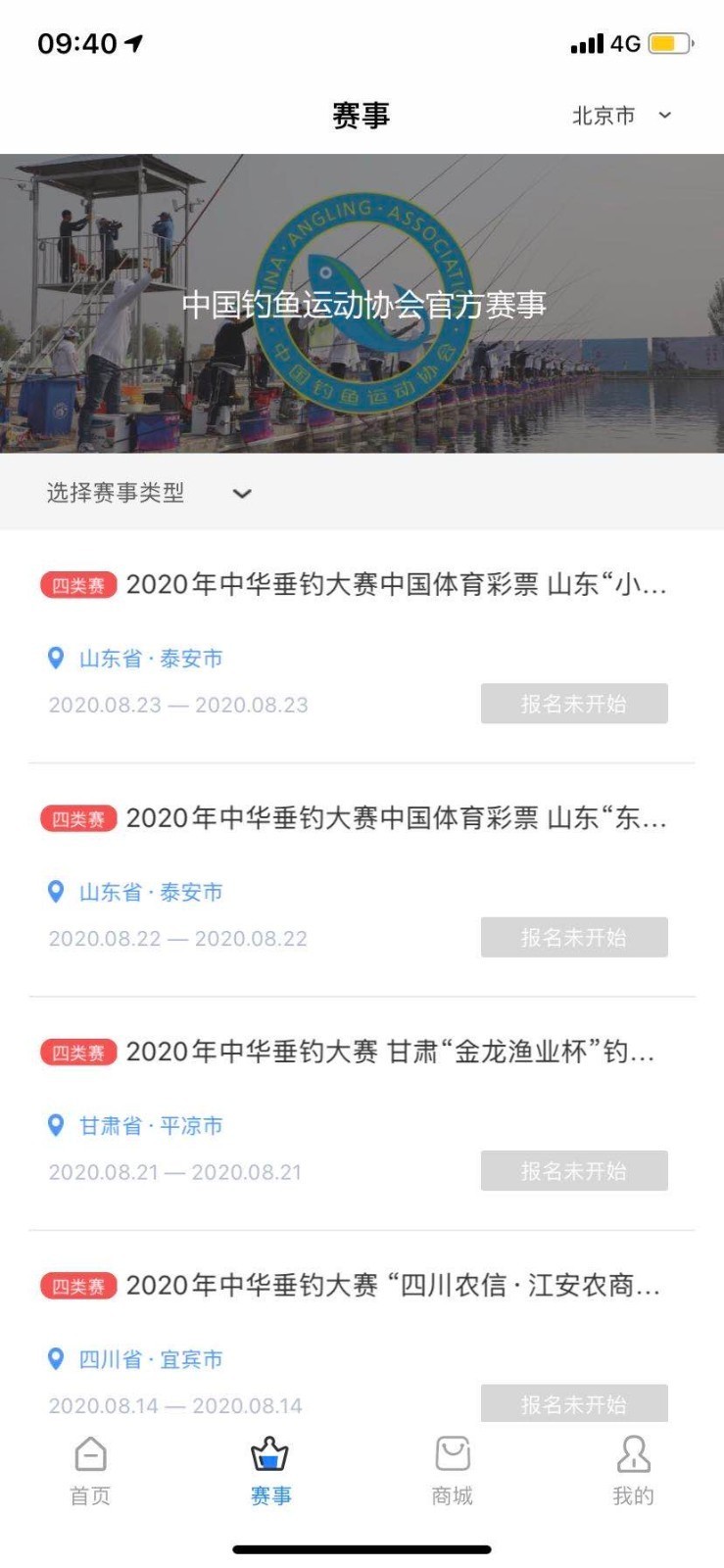Tap 报名未开始 for the 四川 event

[574, 1403]
